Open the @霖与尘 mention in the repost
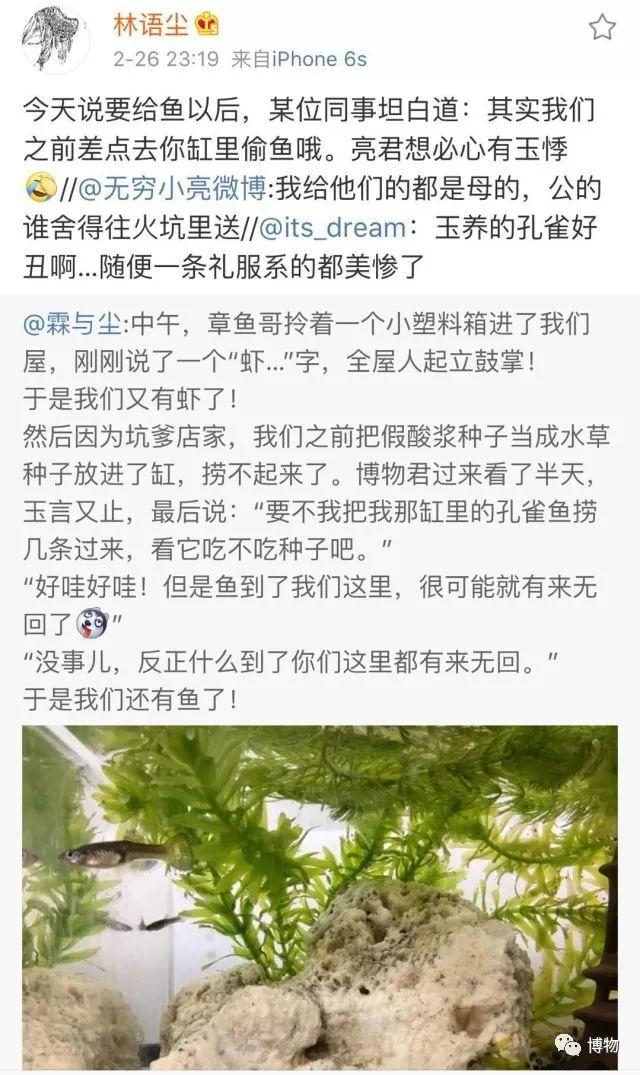 tap(73, 322)
